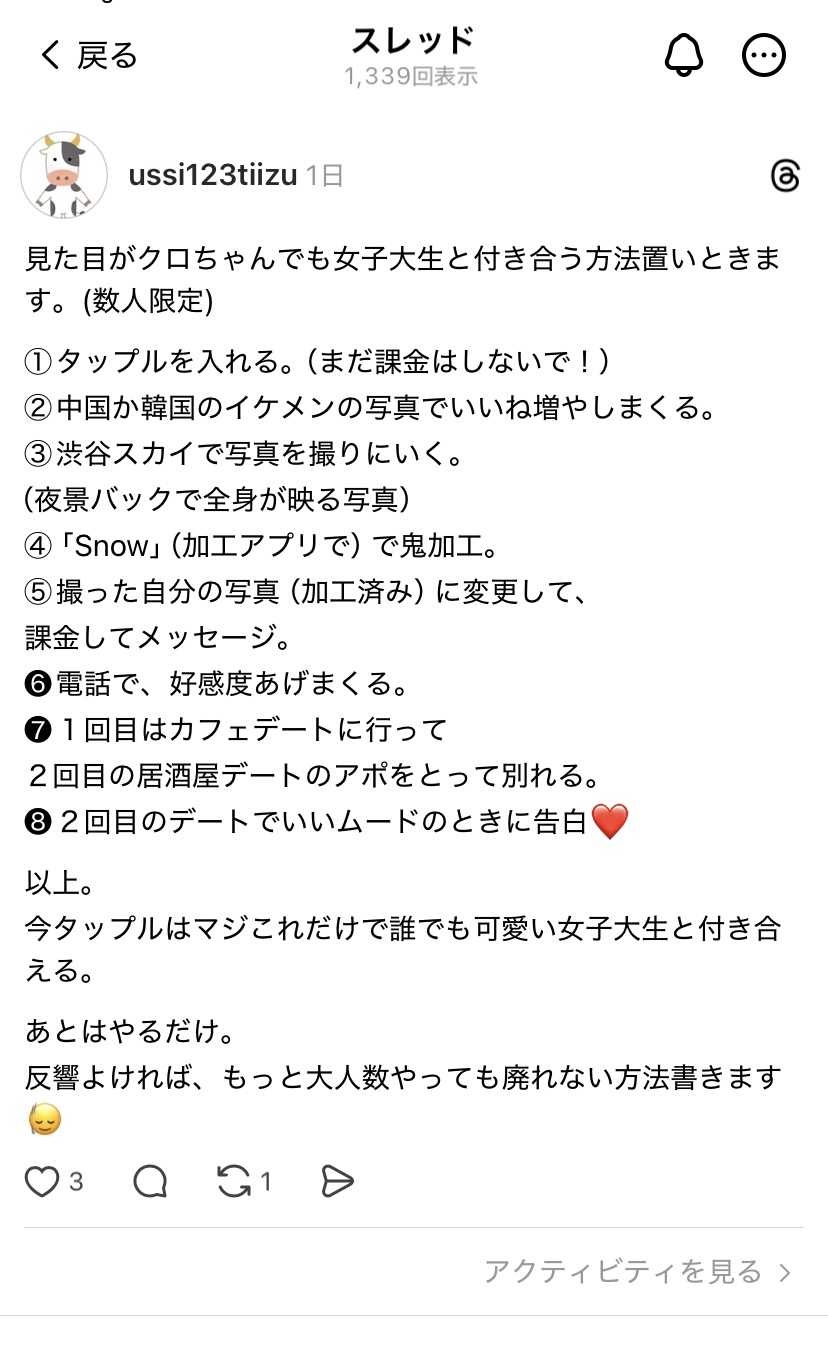
Task: Open ussi123tiizu's cow profile picture
Action: [x=64, y=175]
